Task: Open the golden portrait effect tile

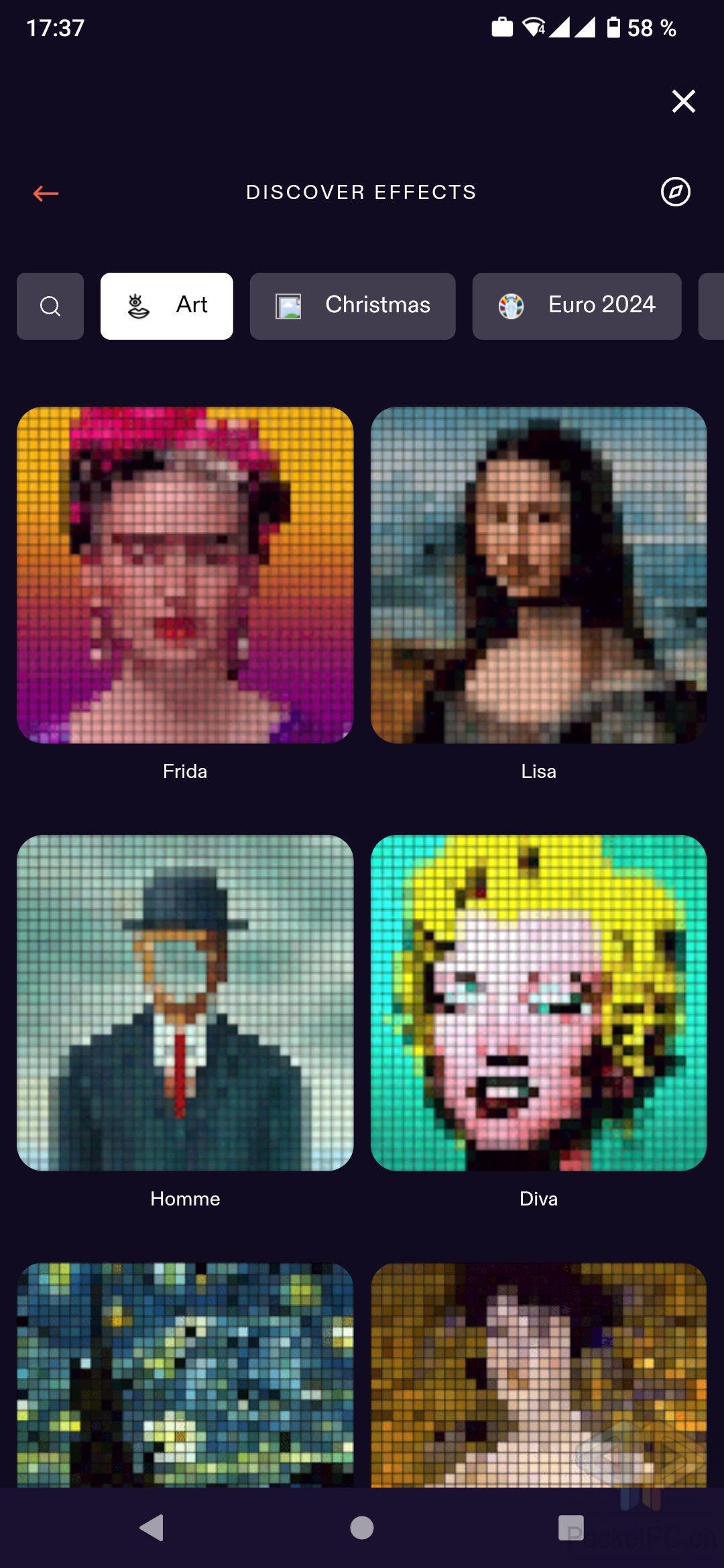Action: coord(539,1375)
